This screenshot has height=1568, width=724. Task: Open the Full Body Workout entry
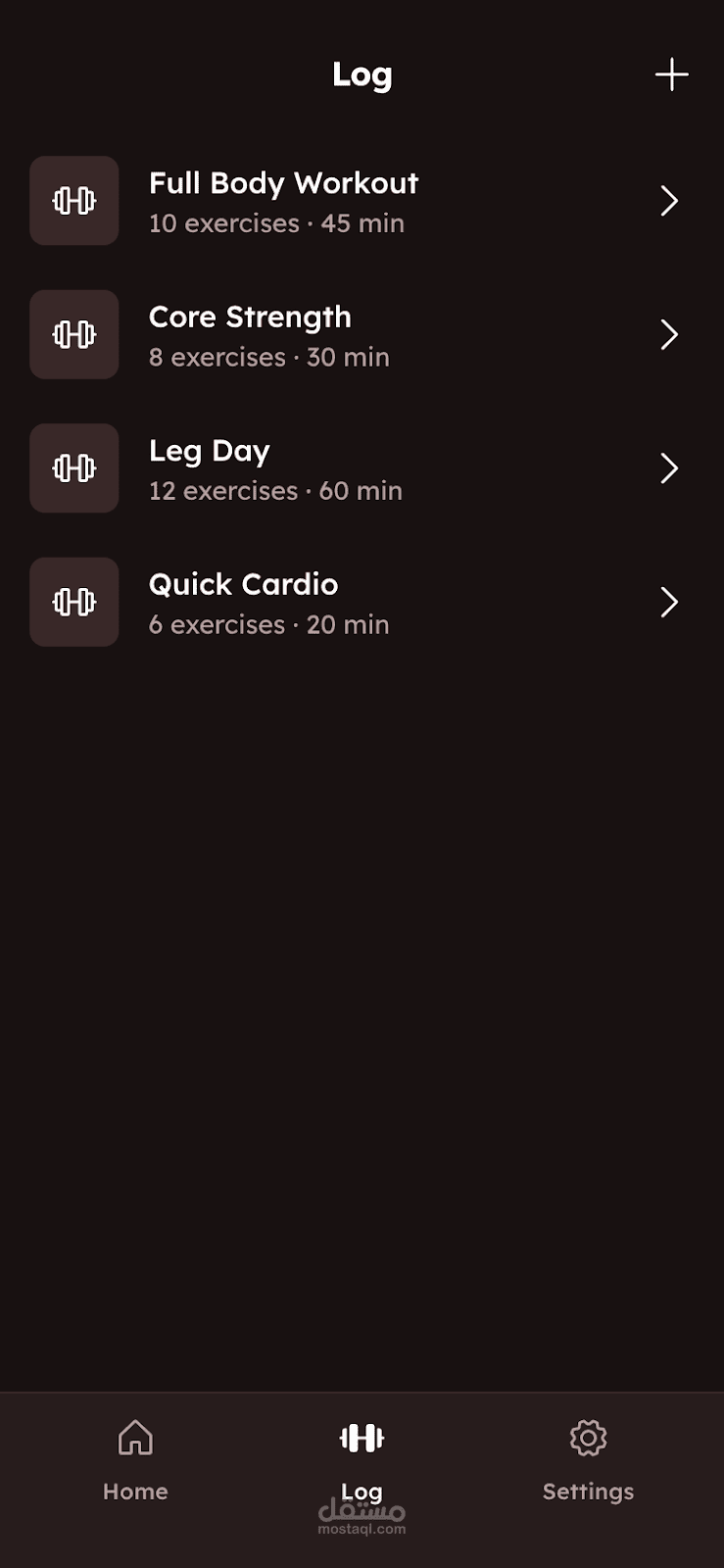pyautogui.click(x=361, y=202)
